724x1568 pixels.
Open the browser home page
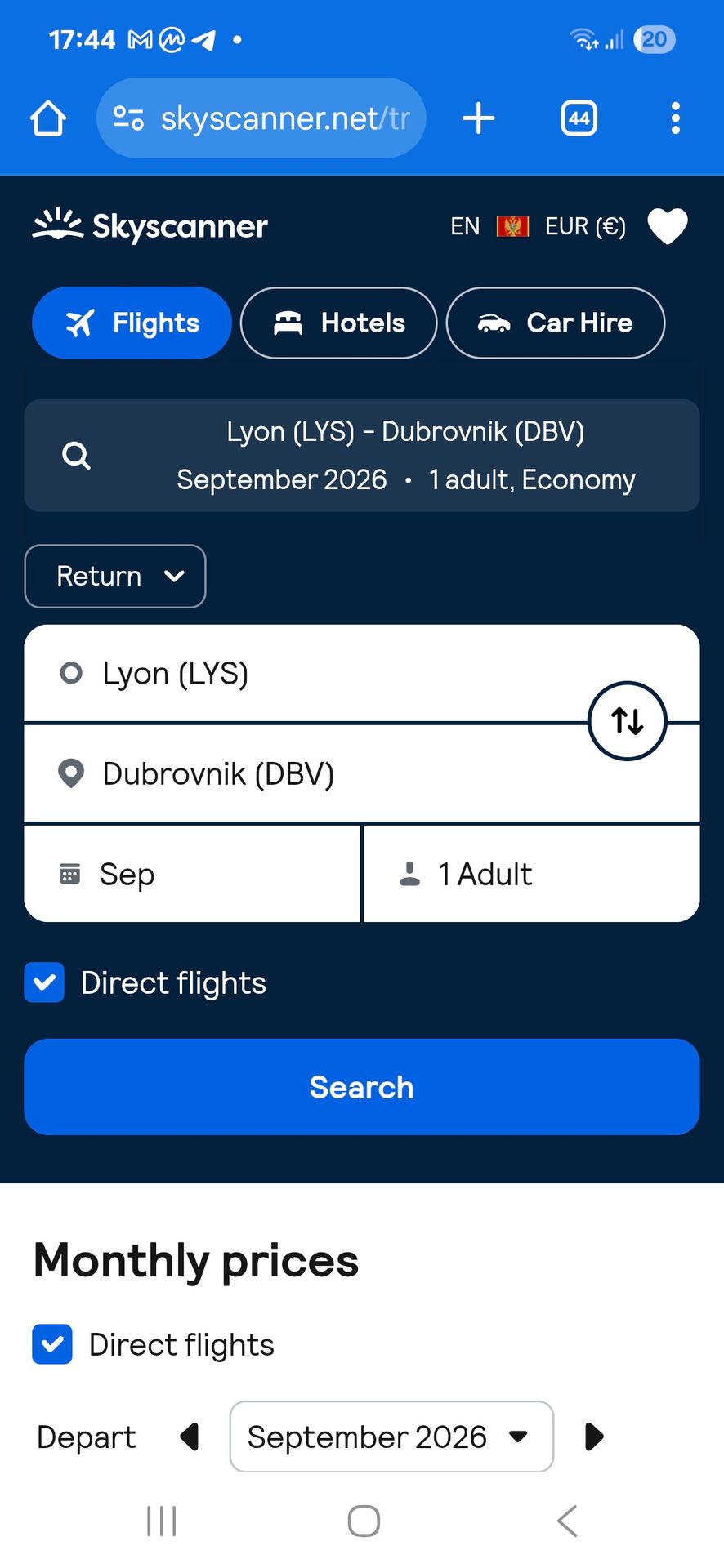48,118
